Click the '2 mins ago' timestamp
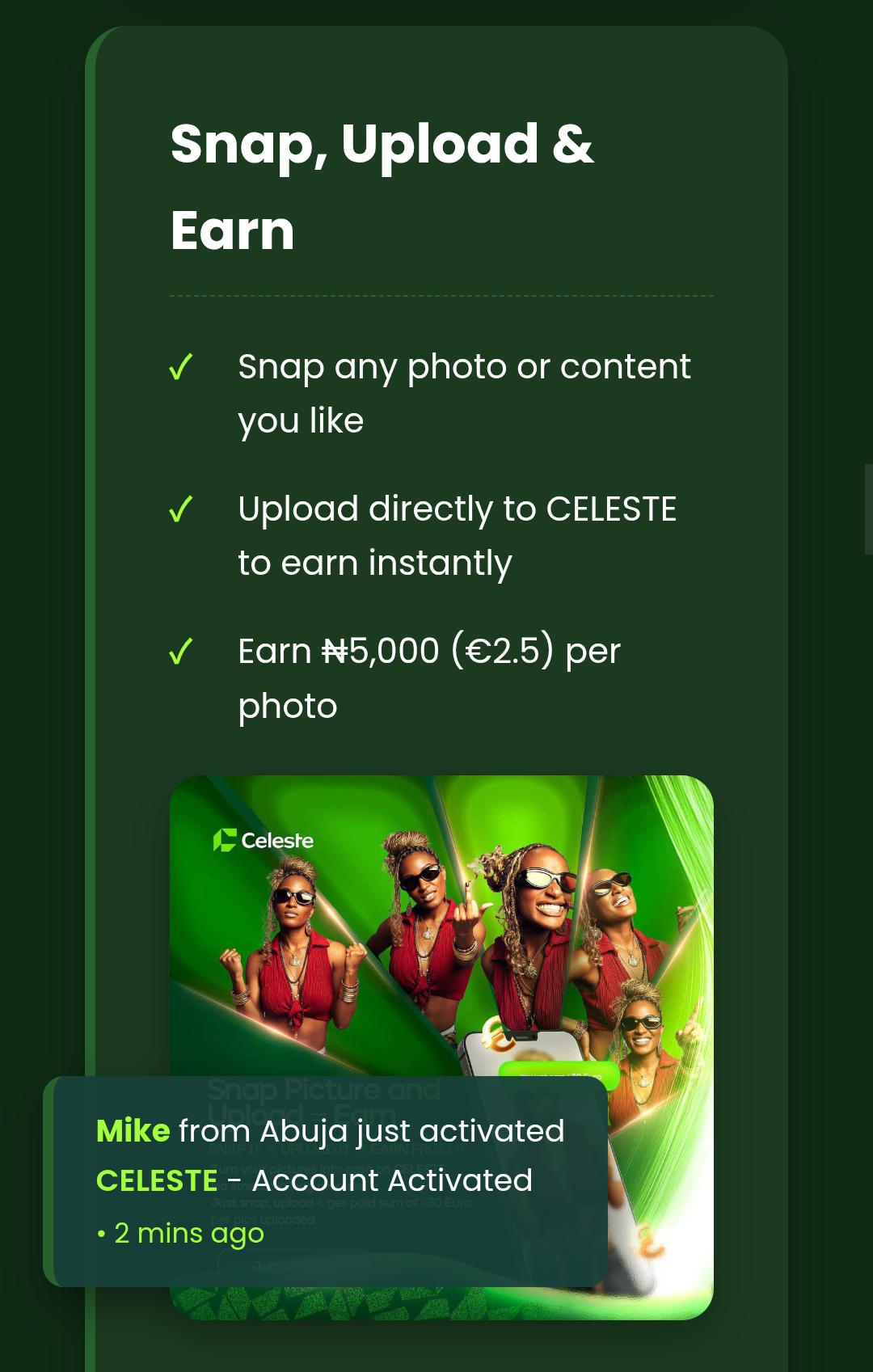This screenshot has height=1372, width=873. pos(188,1235)
